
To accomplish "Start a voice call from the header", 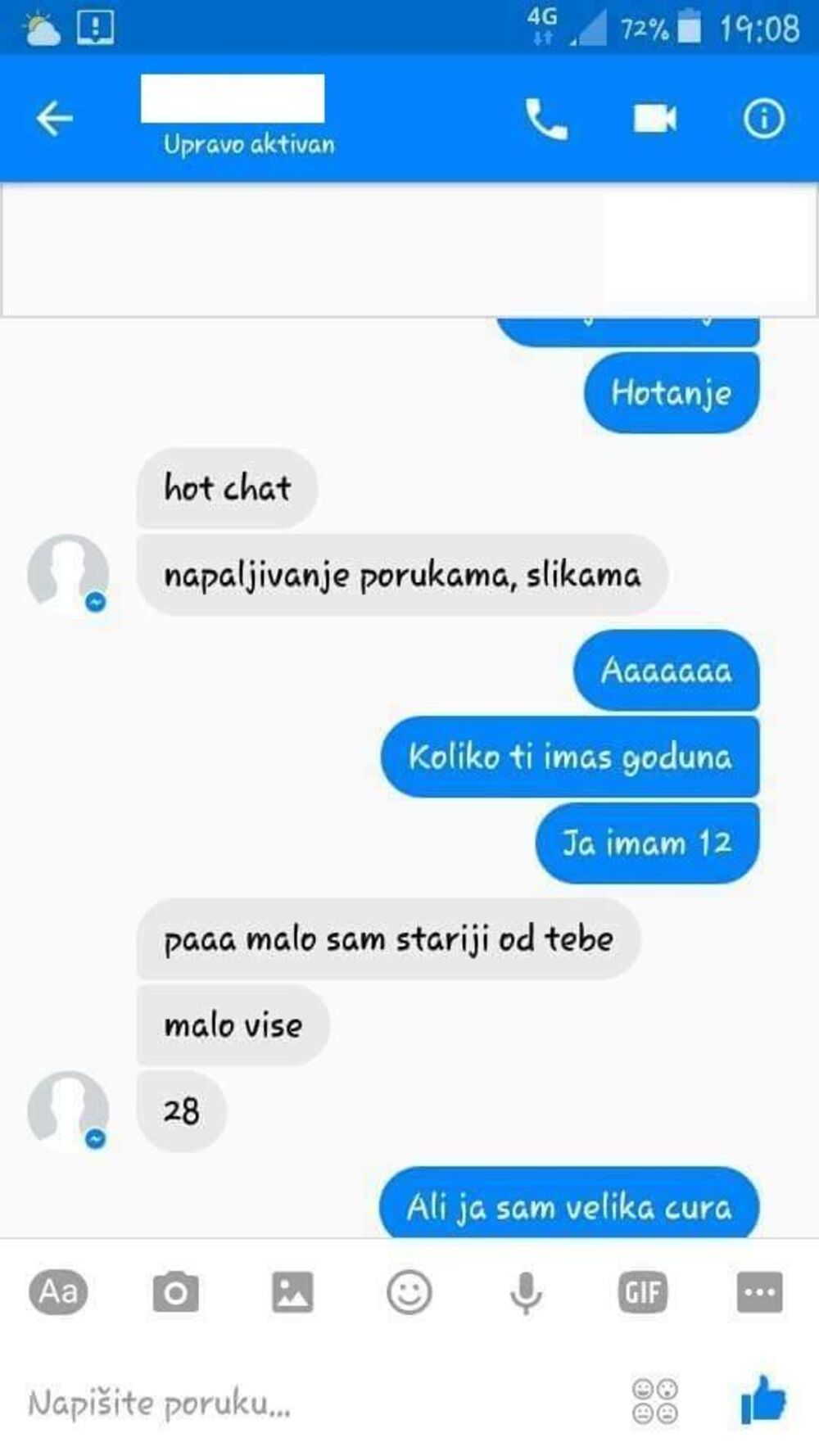I will [x=545, y=120].
